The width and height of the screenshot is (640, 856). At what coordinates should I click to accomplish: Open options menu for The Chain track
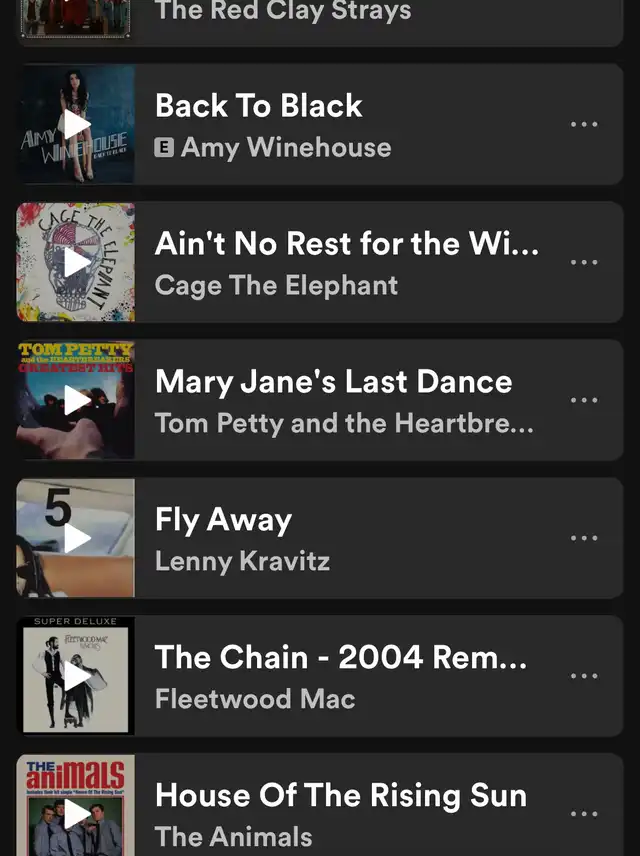(584, 676)
